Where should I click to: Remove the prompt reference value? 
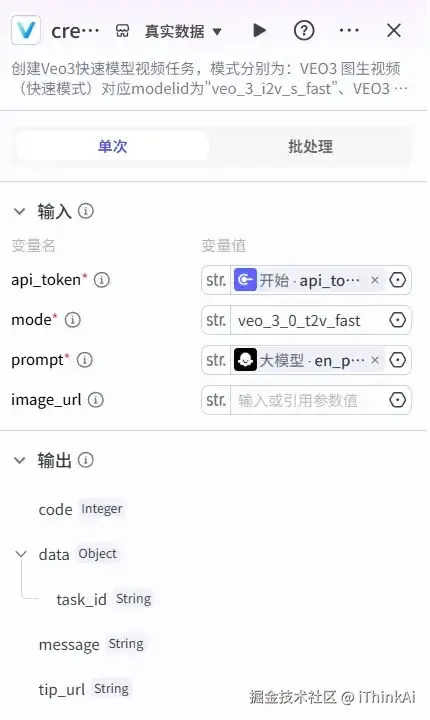tap(375, 360)
